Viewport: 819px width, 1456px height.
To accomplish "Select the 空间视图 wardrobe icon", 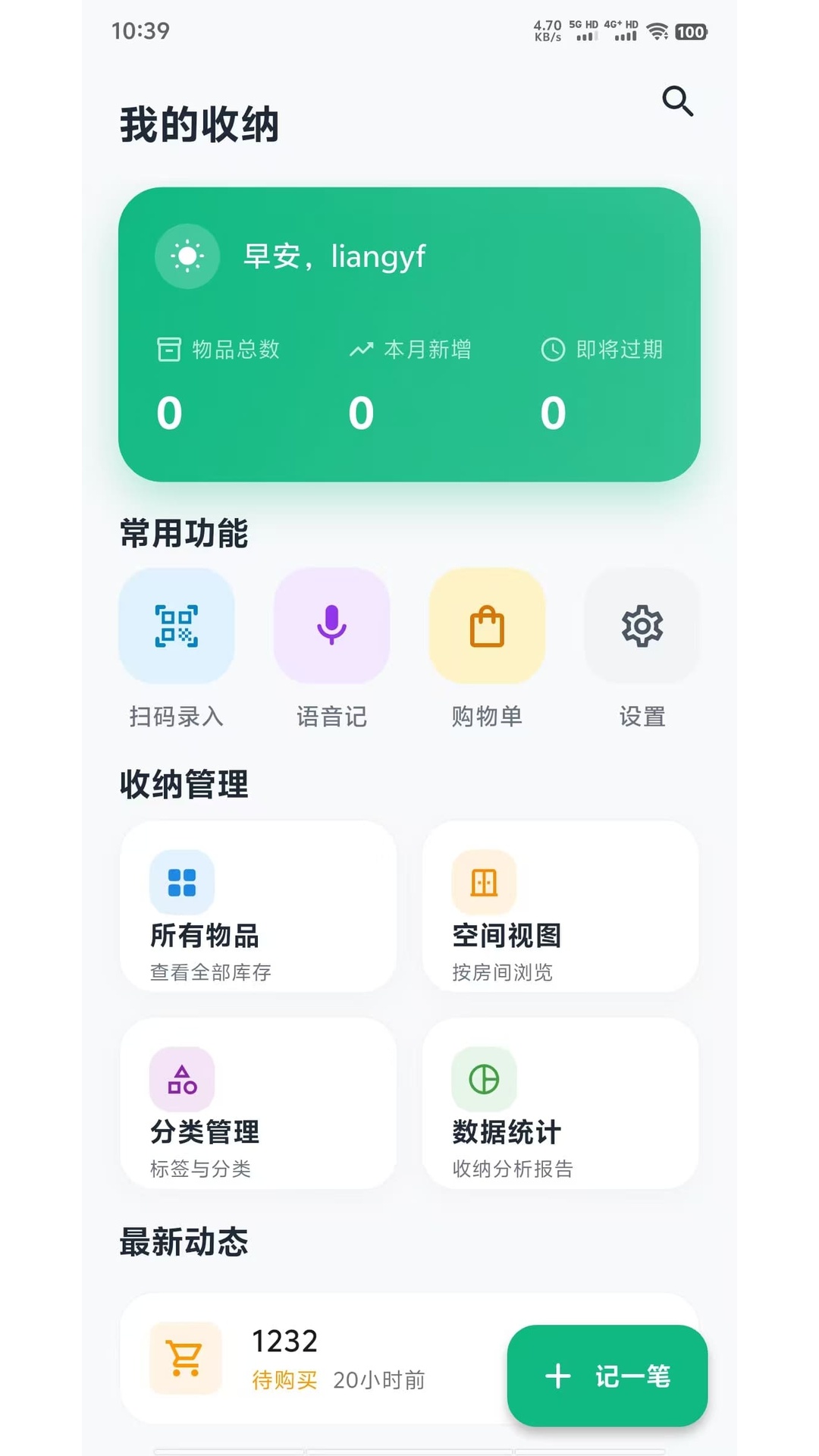I will [x=484, y=882].
